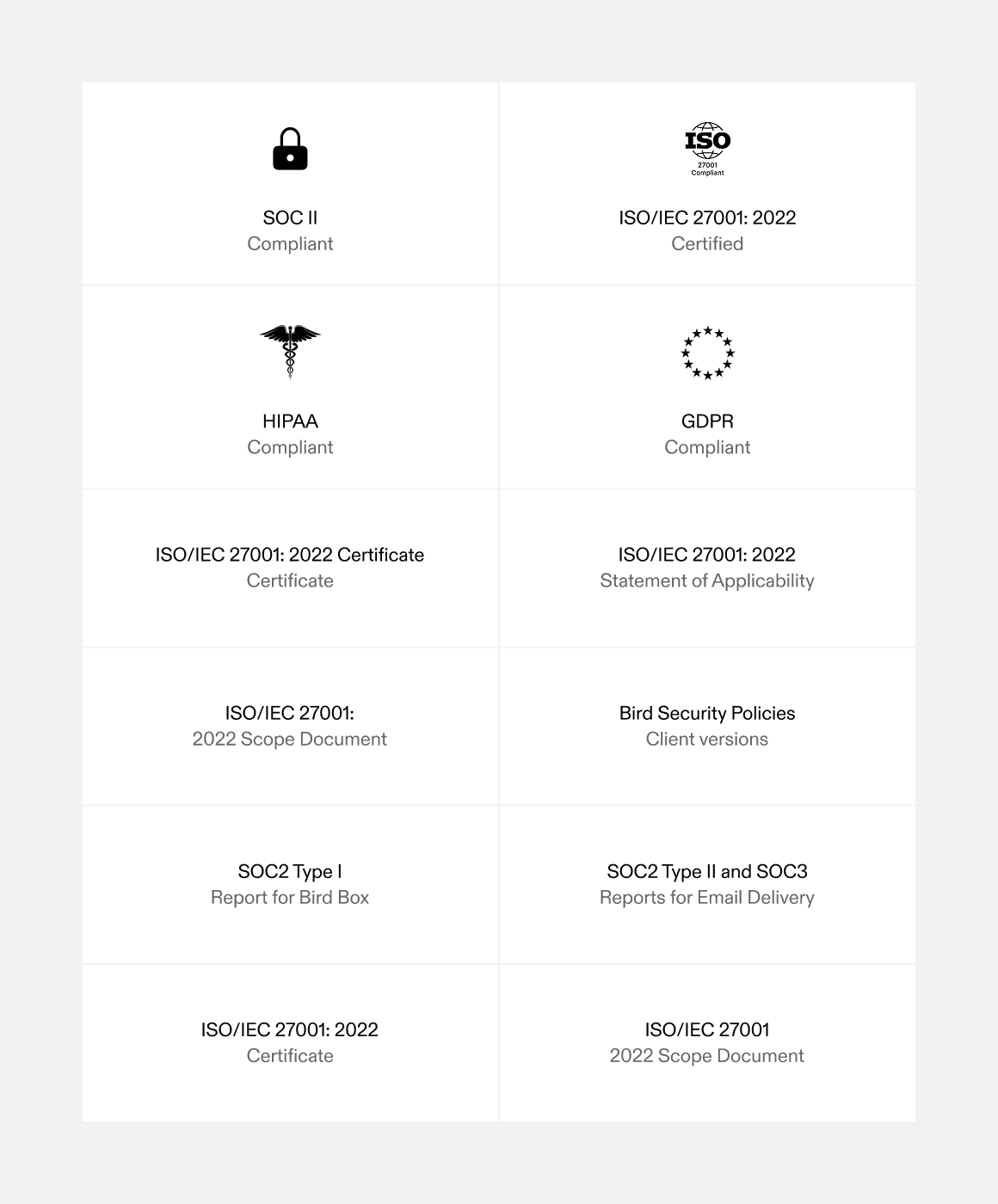Viewport: 998px width, 1204px height.
Task: Open Bird Security Policies client versions
Action: coord(707,726)
